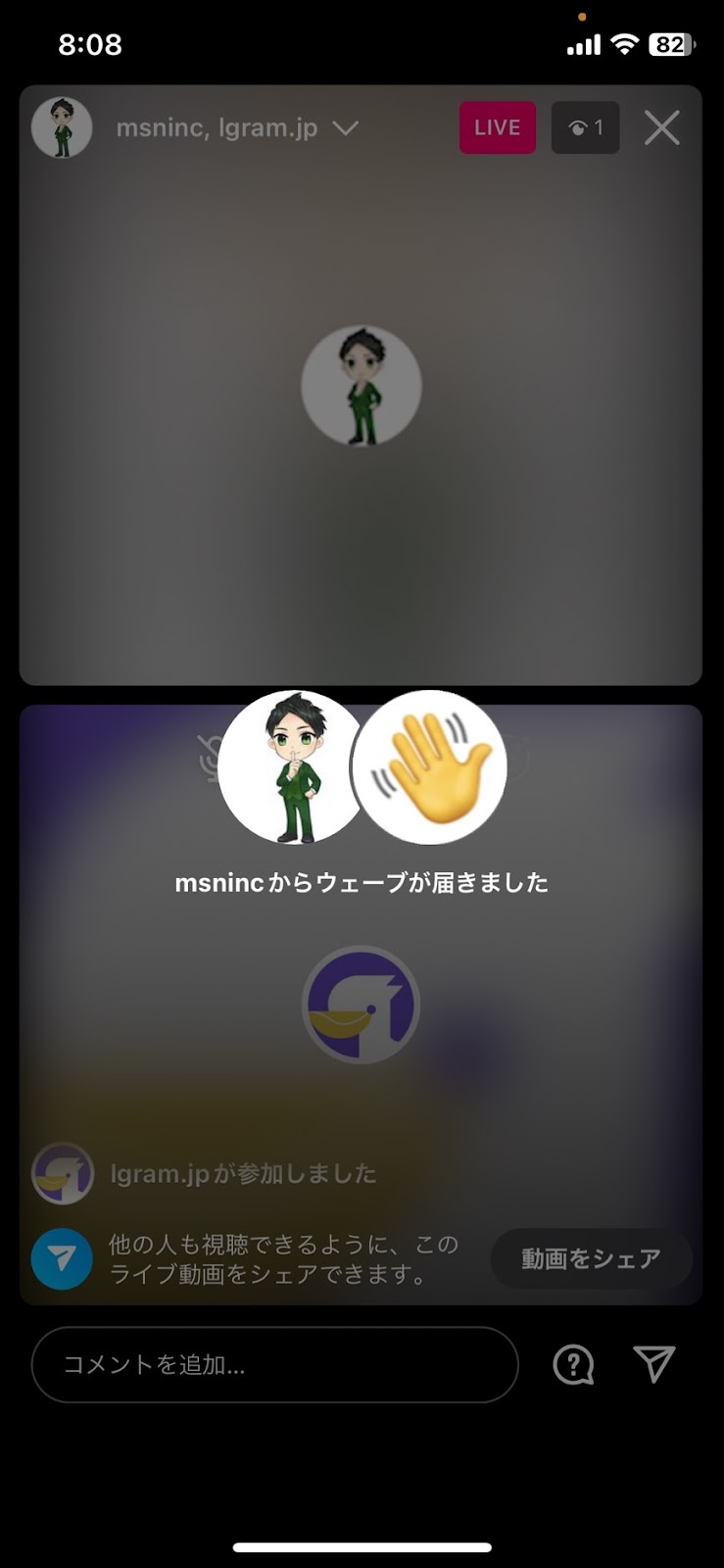The width and height of the screenshot is (724, 1568).
Task: Open the viewer count list
Action: (x=585, y=127)
